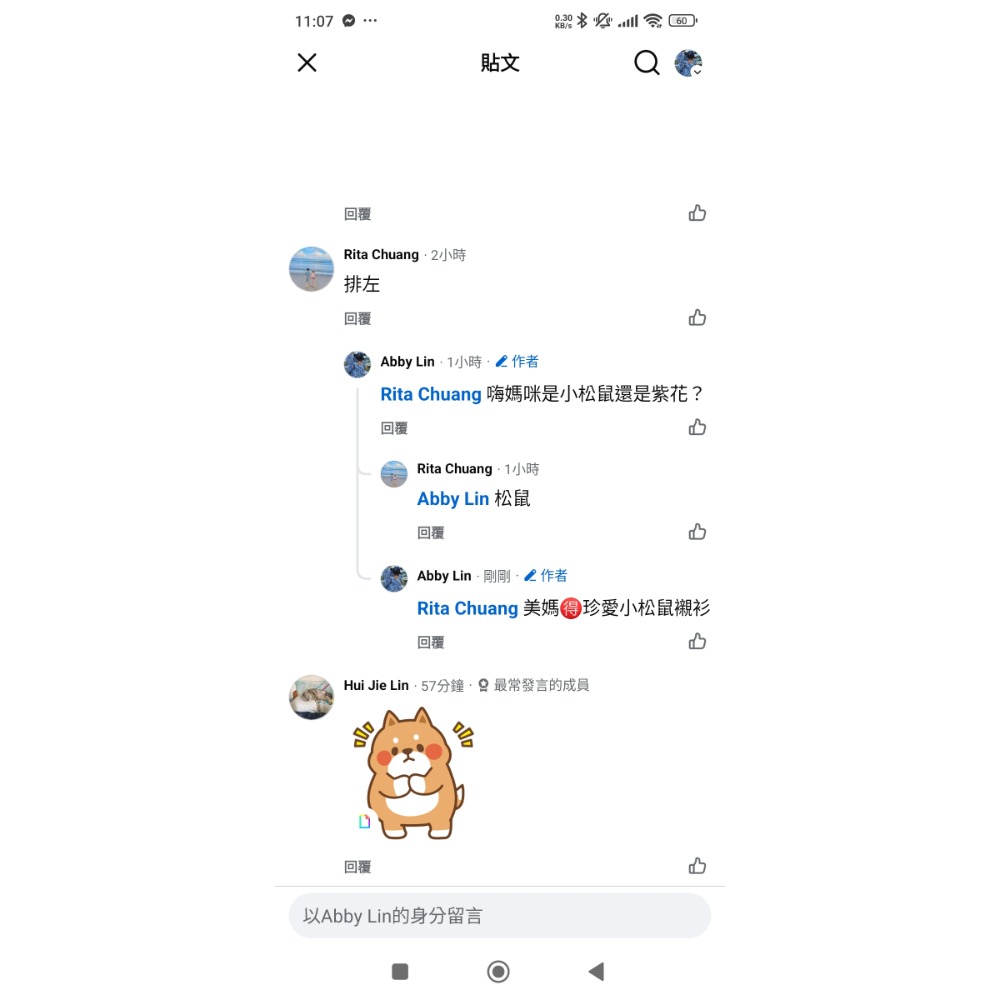
Task: Reply to Rita Chuang's comment 排左
Action: (358, 319)
